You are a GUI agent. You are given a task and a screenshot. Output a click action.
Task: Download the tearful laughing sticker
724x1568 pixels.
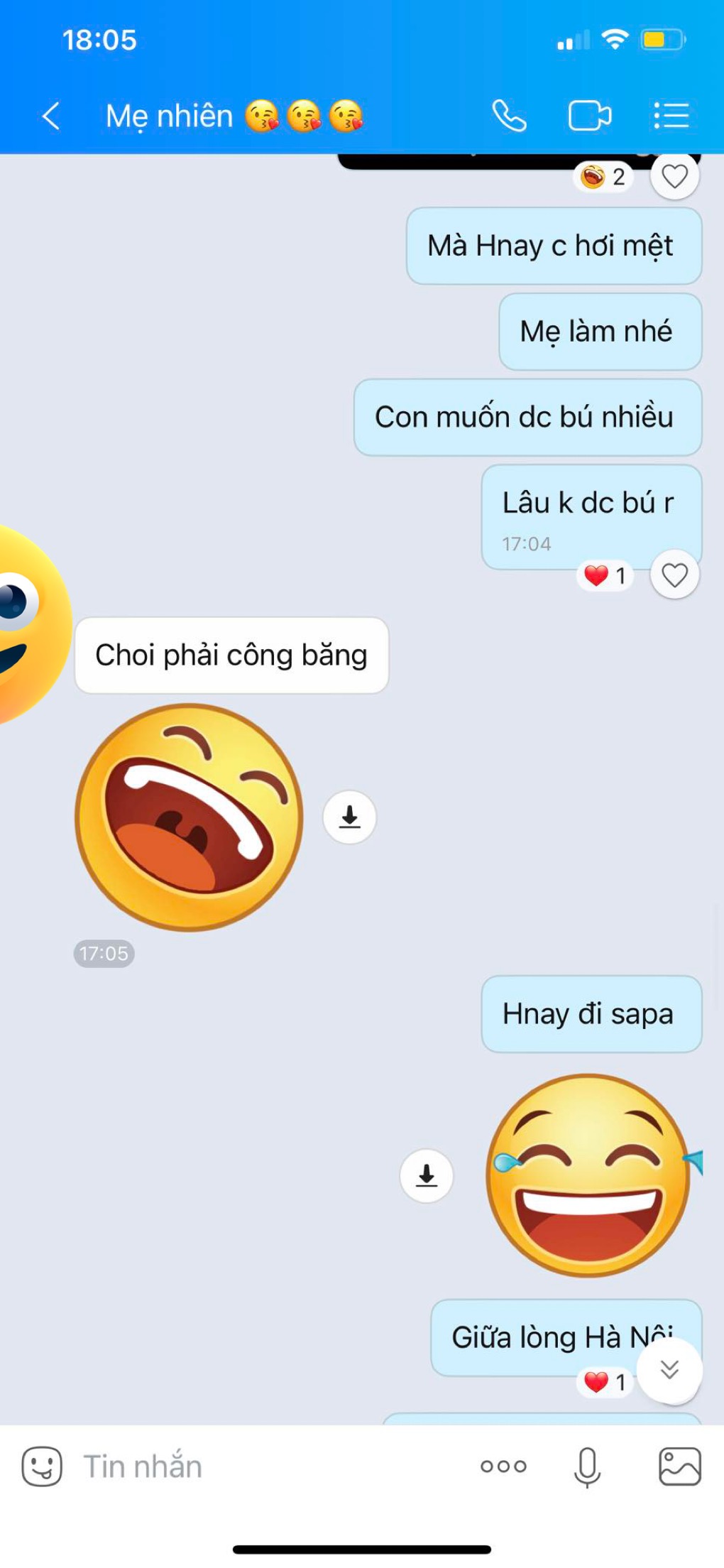426,1175
